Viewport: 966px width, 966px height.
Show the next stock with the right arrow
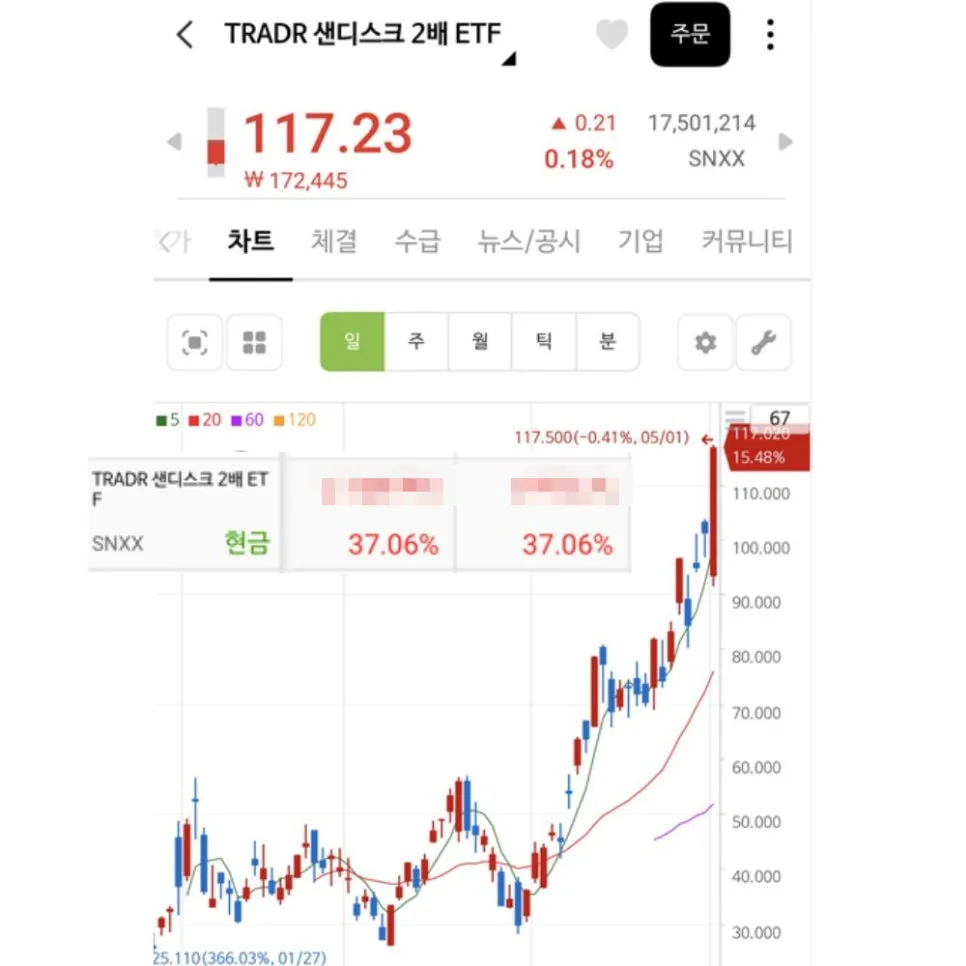tap(785, 142)
